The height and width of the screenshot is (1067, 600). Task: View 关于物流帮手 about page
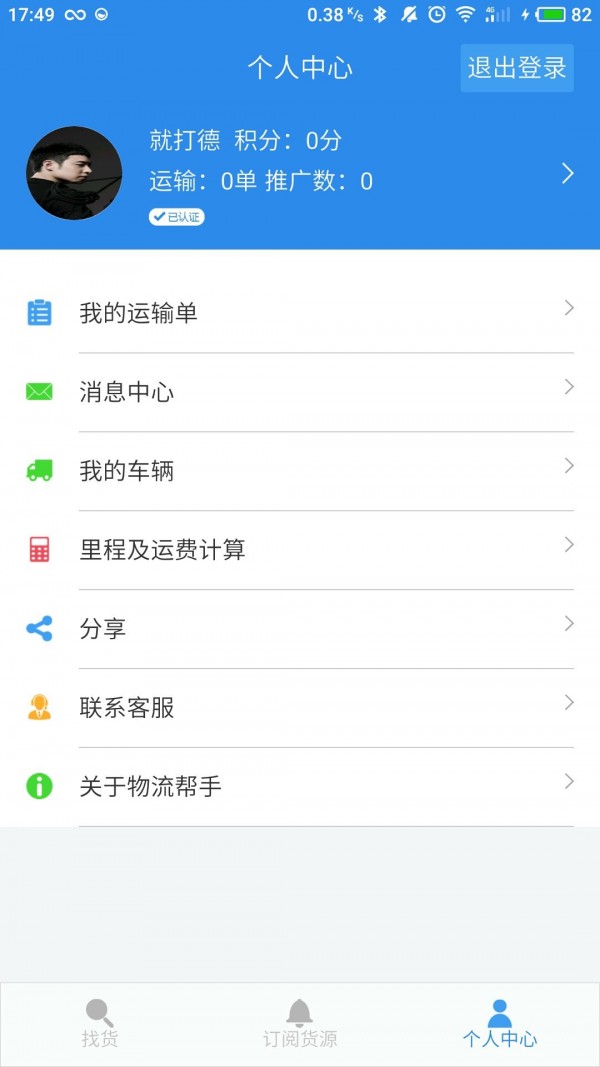pos(300,787)
